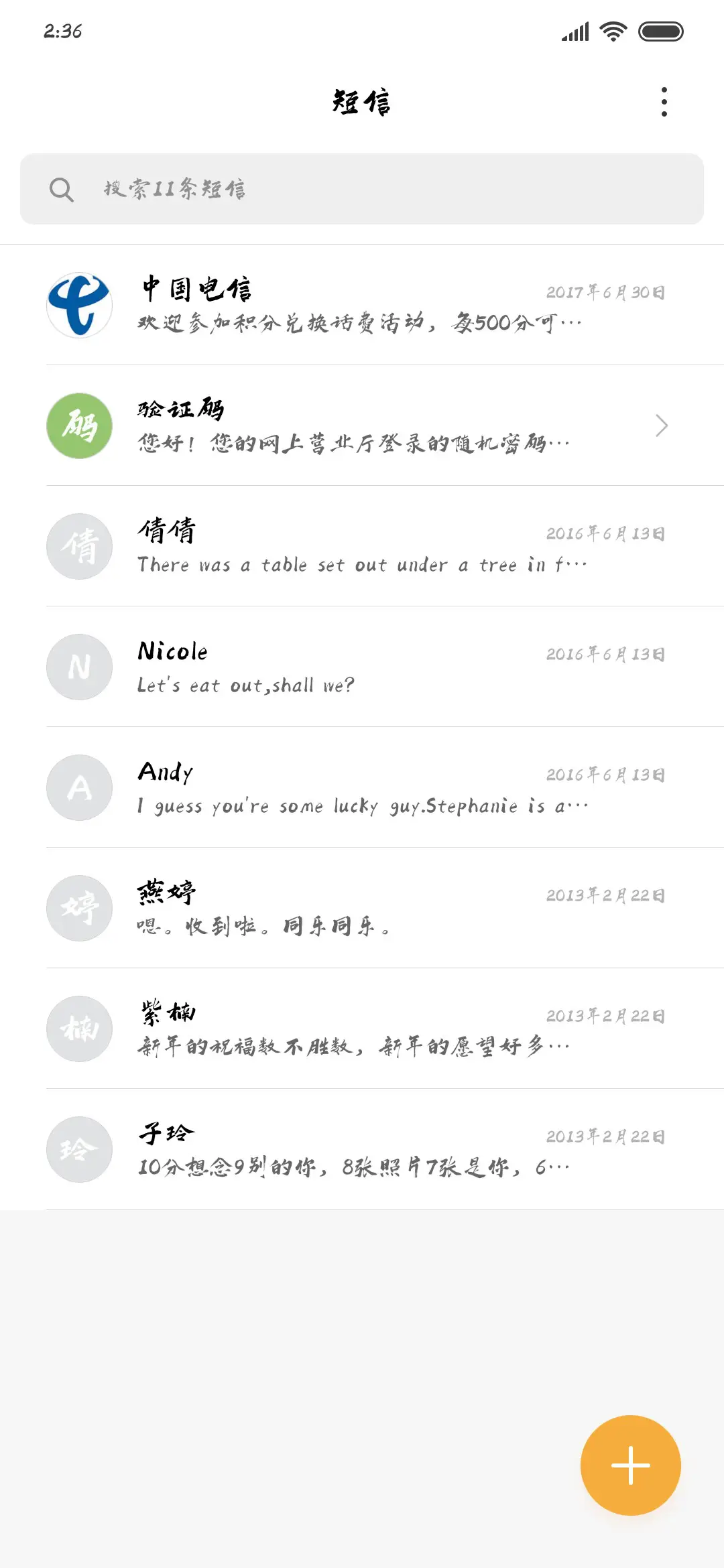Click the 紫楠 avatar icon
Viewport: 724px width, 1568px height.
click(x=78, y=1029)
